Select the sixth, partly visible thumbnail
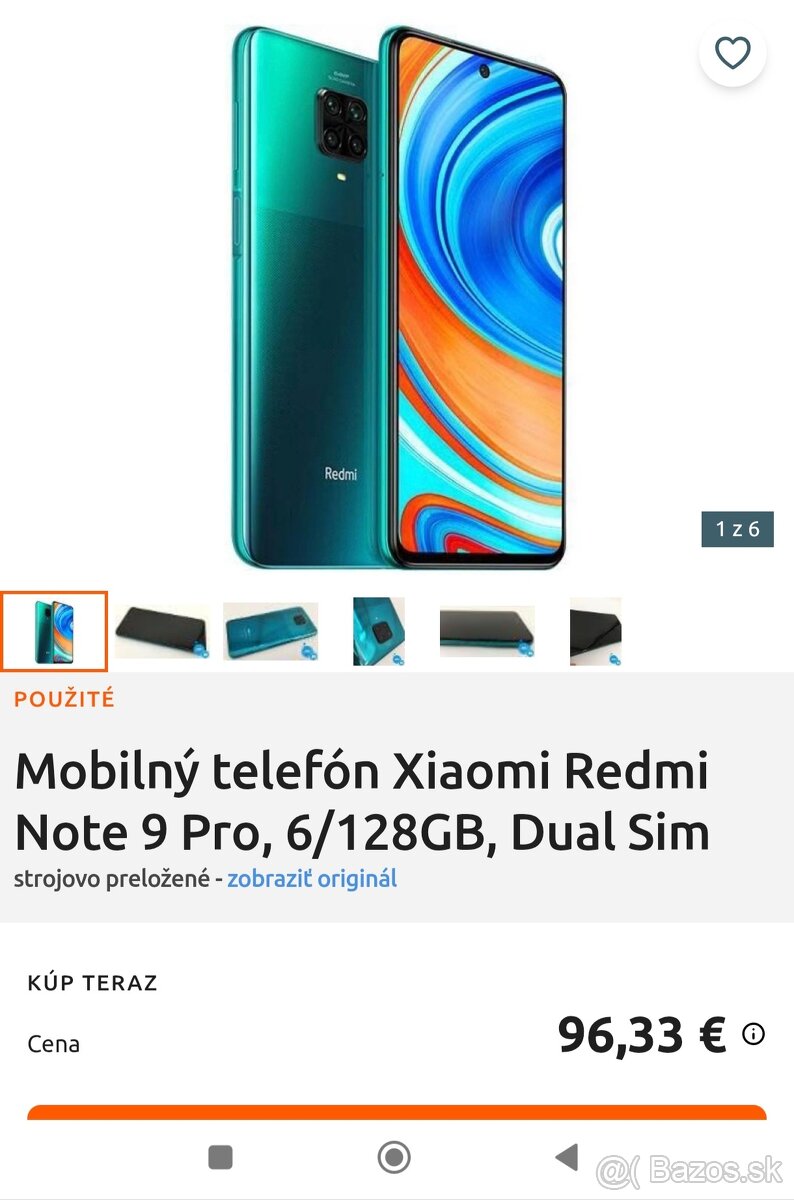Viewport: 794px width, 1200px height. point(595,632)
